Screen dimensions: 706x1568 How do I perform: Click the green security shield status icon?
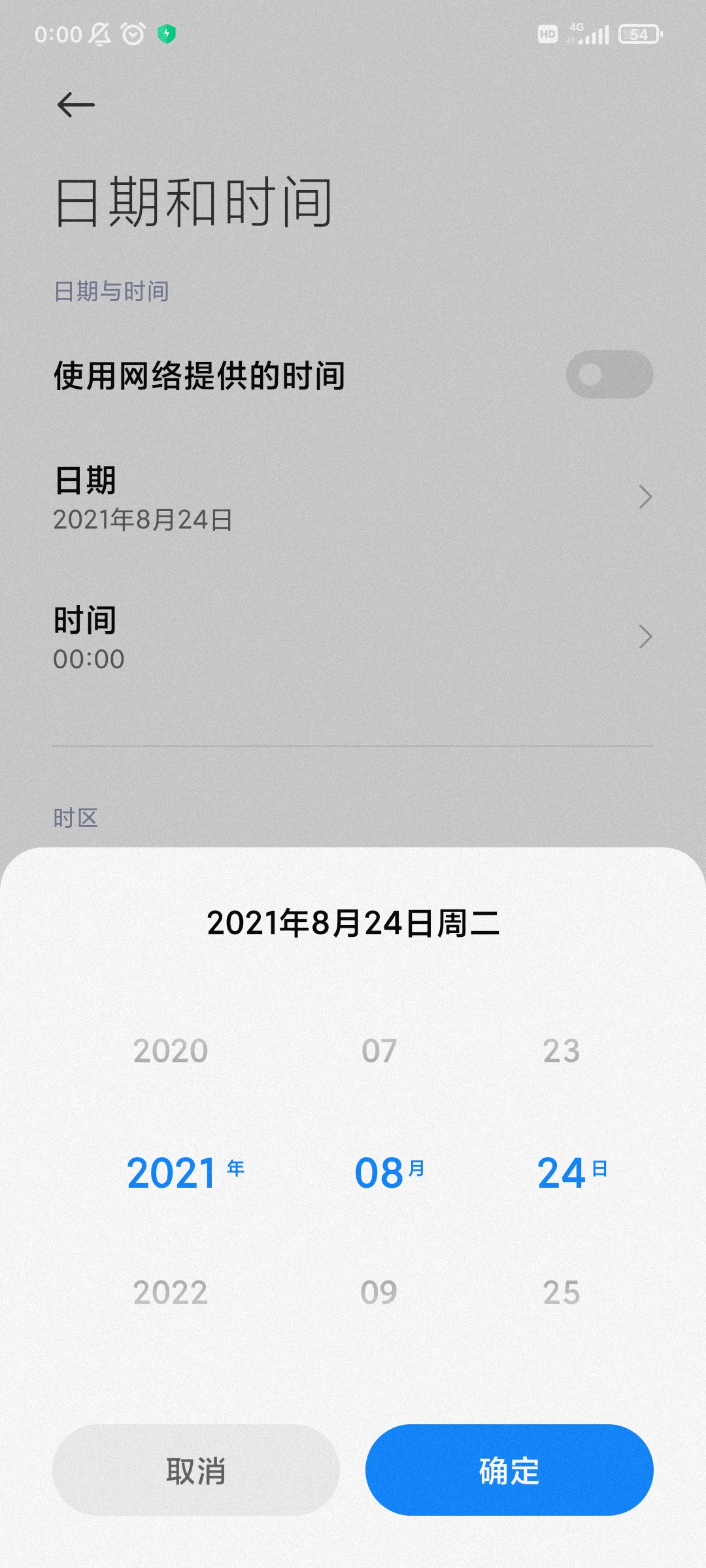pos(167,34)
